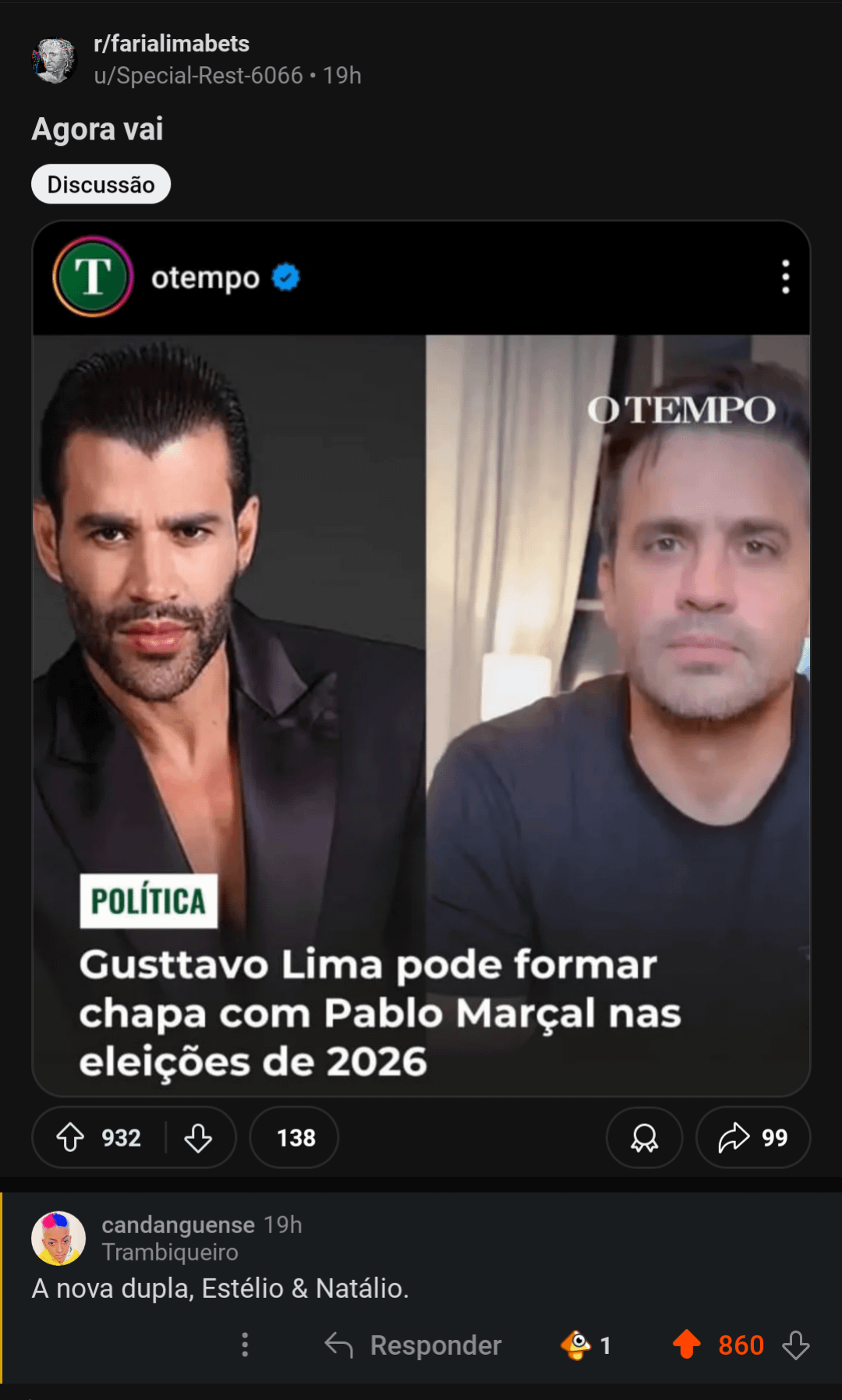Open the 138 comments

(295, 1137)
